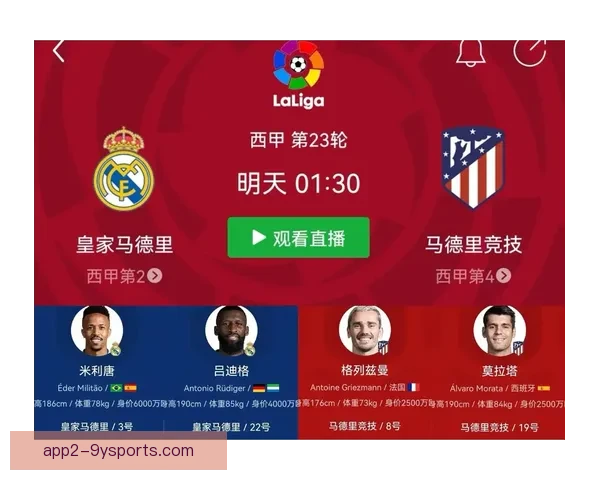View player card for 米利唐

(98, 372)
